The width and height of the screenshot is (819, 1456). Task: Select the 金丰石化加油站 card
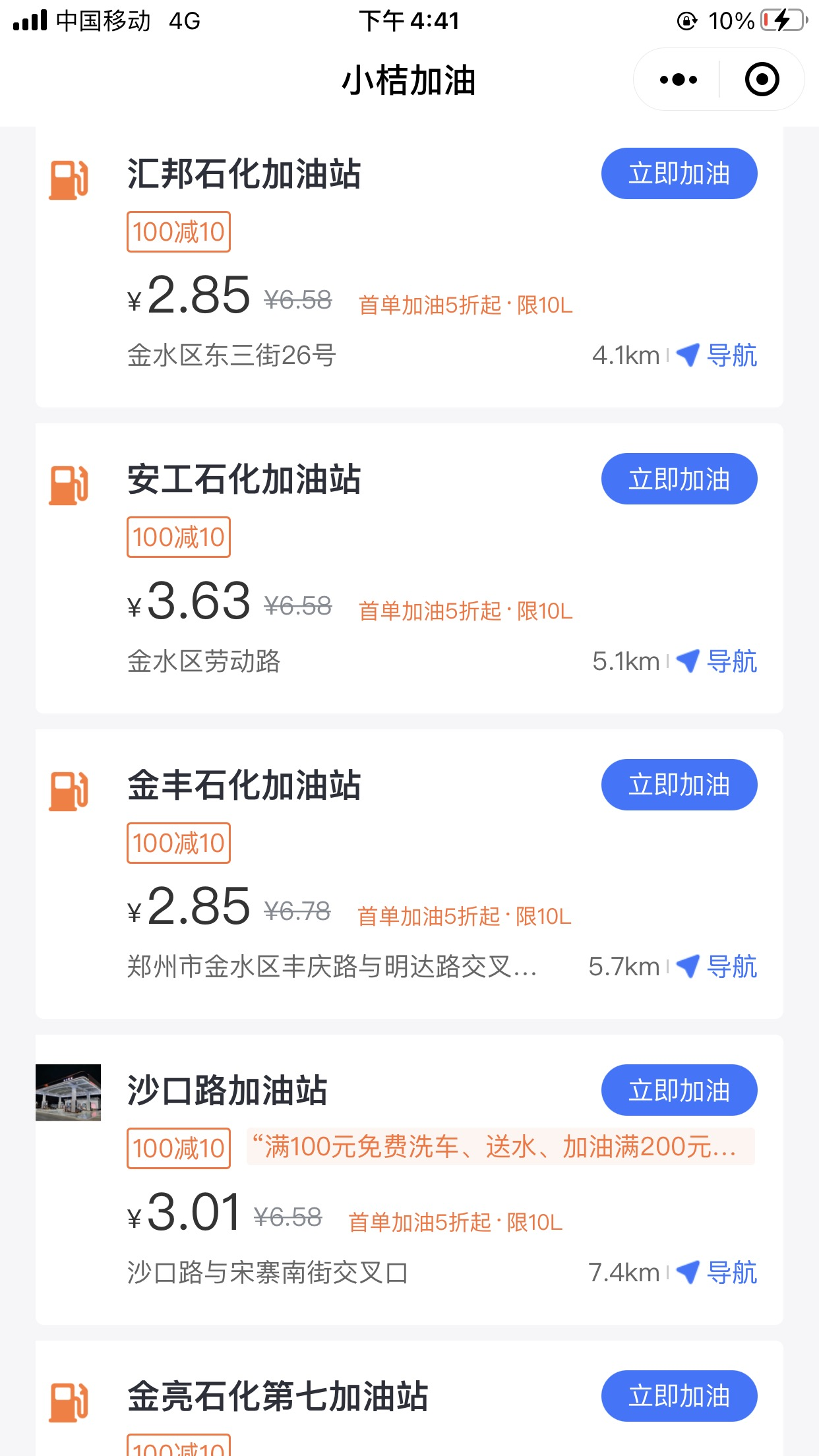pyautogui.click(x=244, y=785)
